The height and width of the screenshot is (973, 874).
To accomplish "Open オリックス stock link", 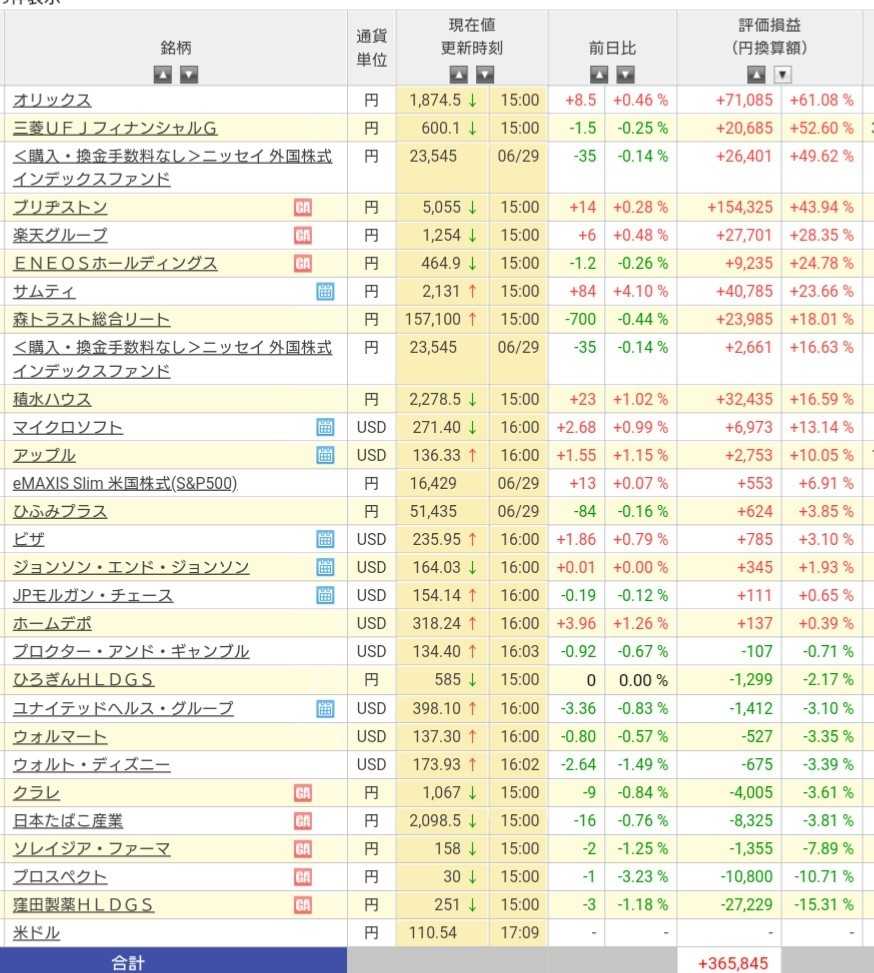I will pyautogui.click(x=52, y=100).
